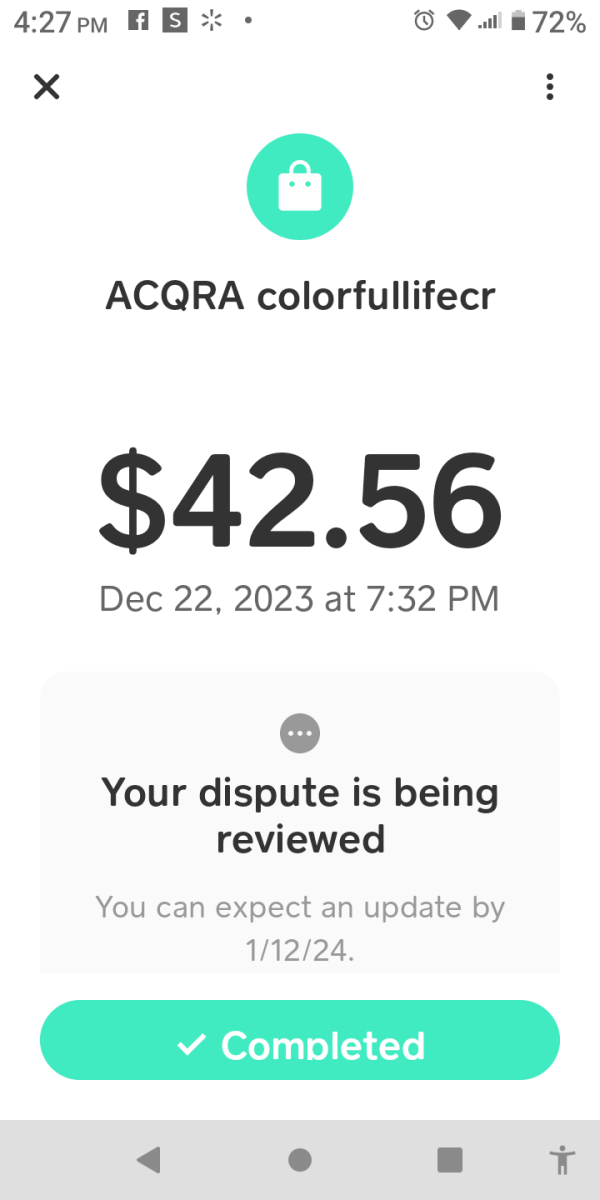Screen dimensions: 600x1200
Task: Go back using the system back button
Action: pyautogui.click(x=149, y=1160)
